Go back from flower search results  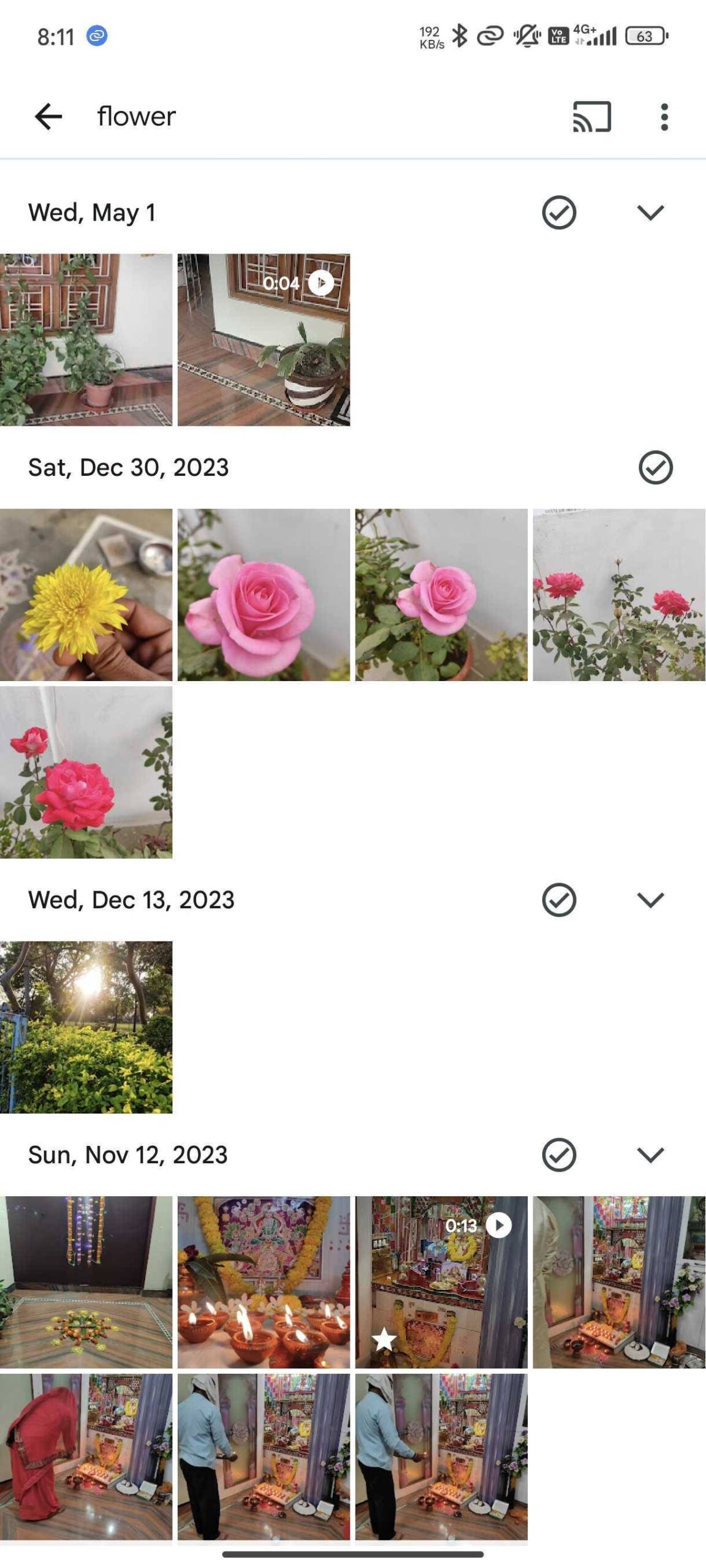(48, 116)
